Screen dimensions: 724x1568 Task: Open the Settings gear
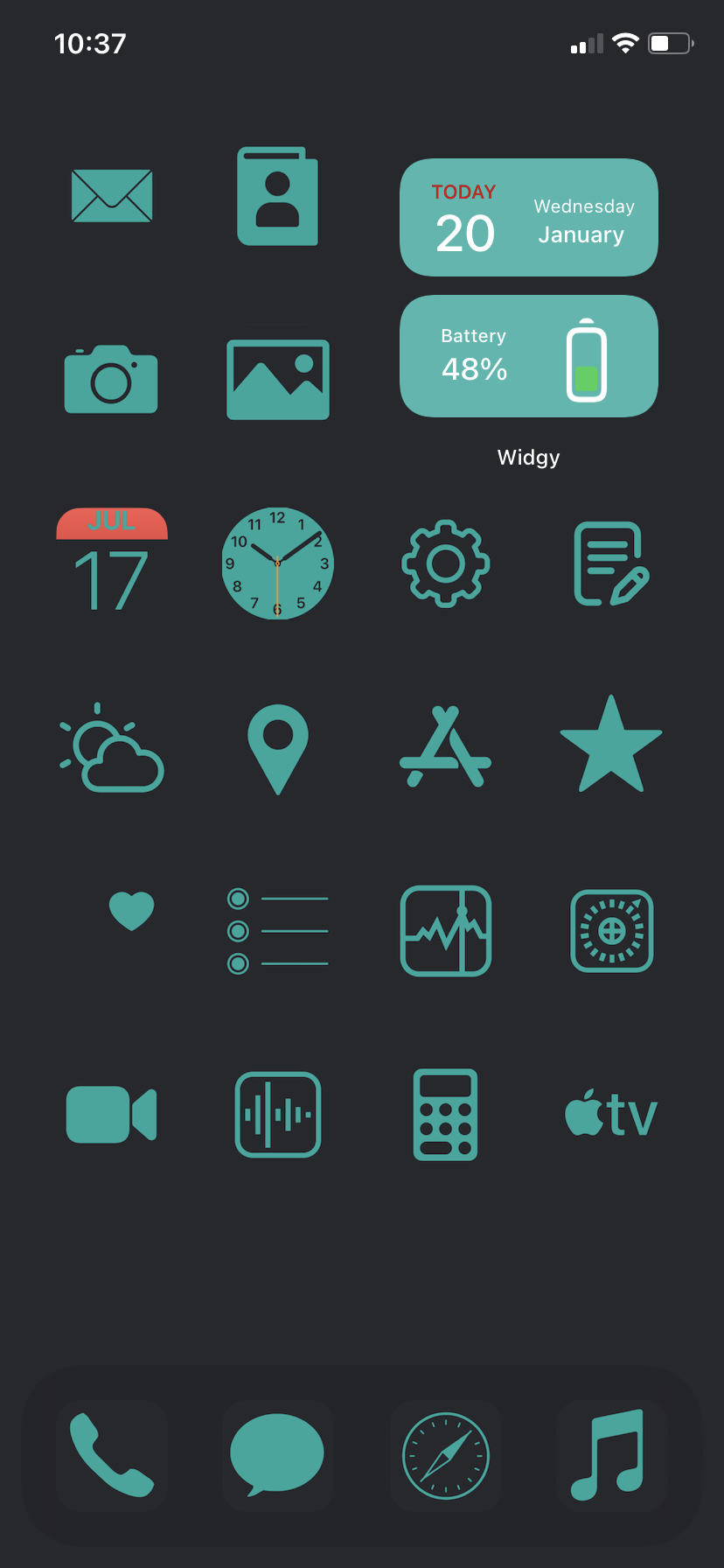[x=445, y=563]
